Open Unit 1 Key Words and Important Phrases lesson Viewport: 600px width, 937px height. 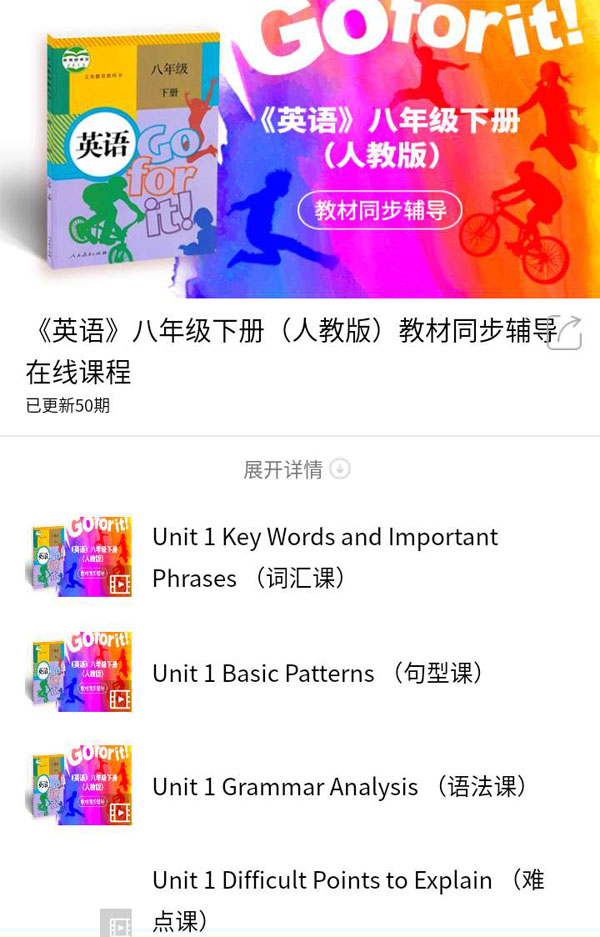pos(324,557)
